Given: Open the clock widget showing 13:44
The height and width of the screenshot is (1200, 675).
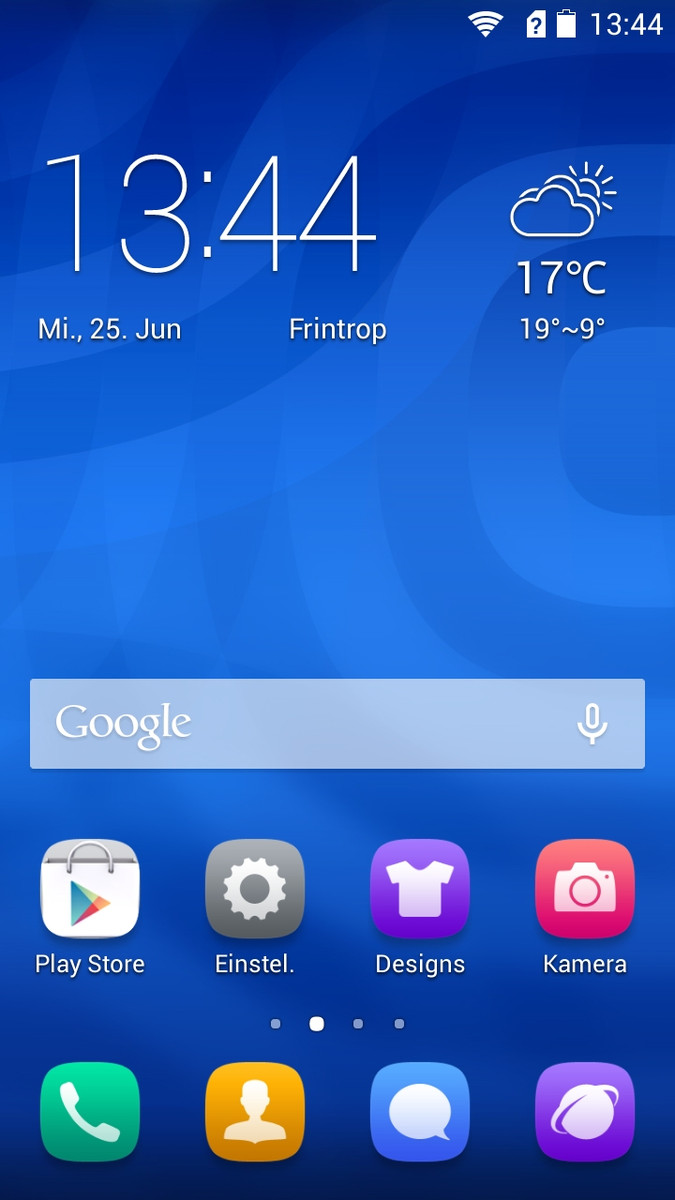Looking at the screenshot, I should click(x=208, y=215).
